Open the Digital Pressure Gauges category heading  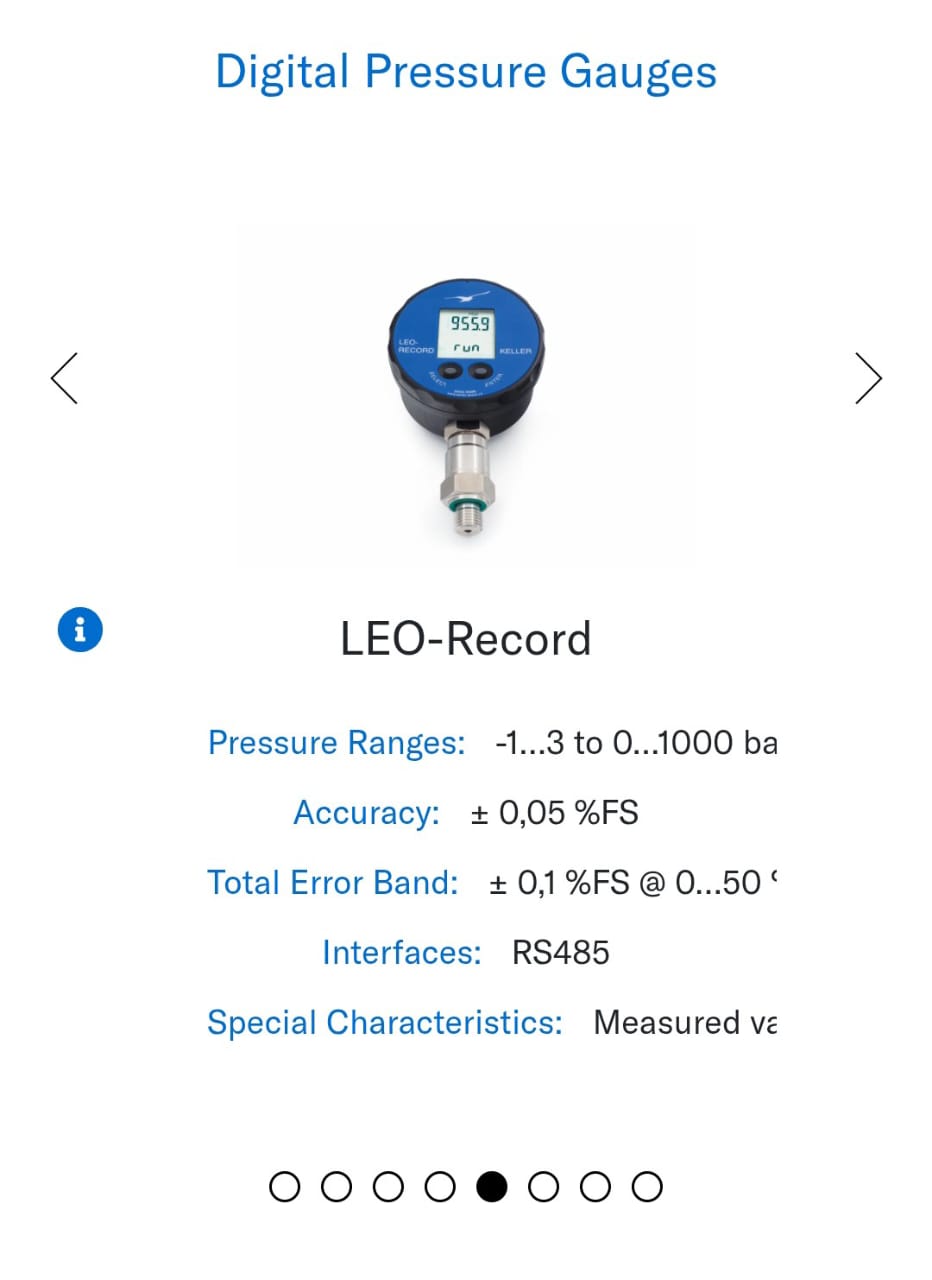click(464, 70)
